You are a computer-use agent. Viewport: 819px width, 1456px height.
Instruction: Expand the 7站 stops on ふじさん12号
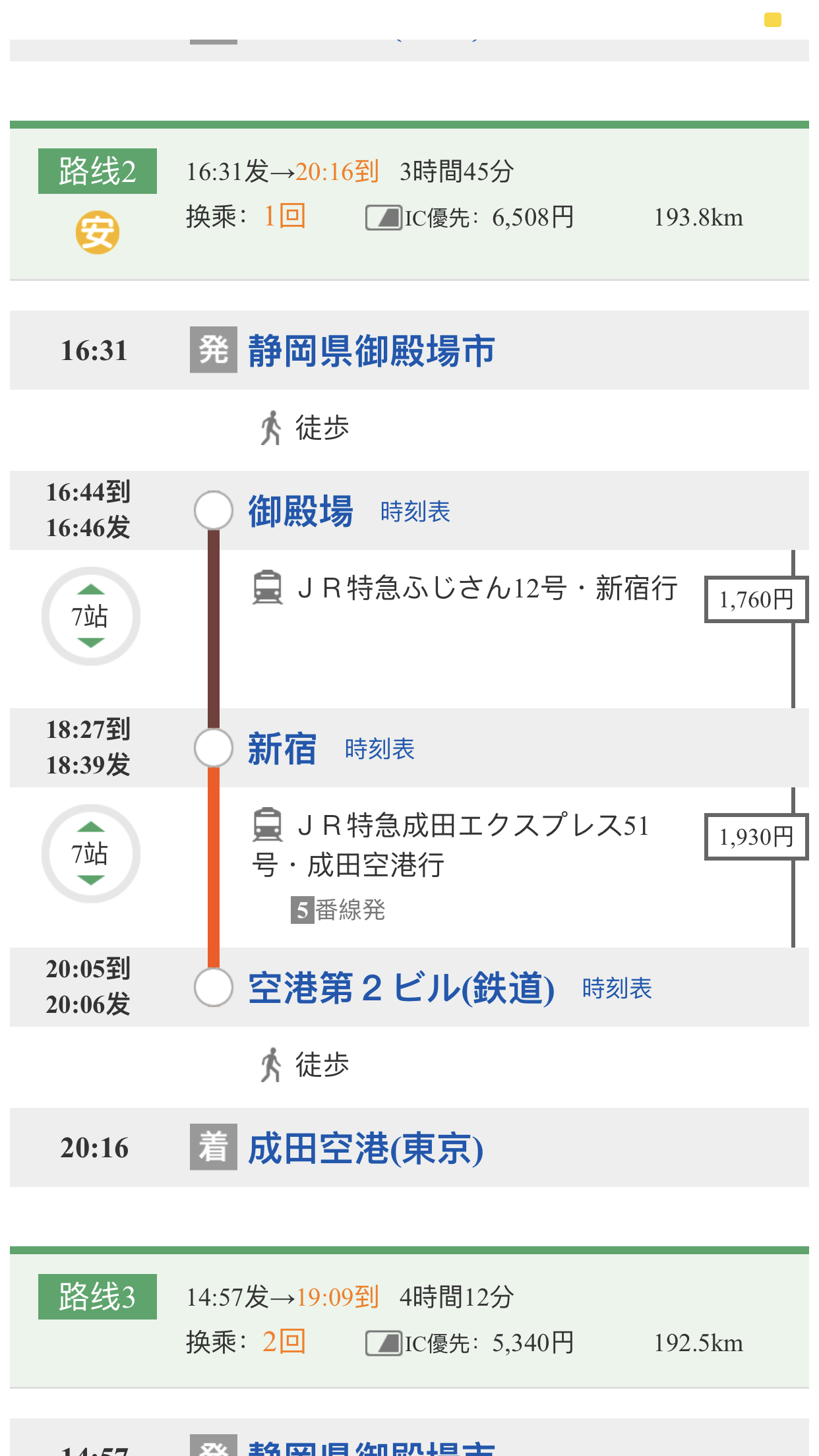[91, 616]
